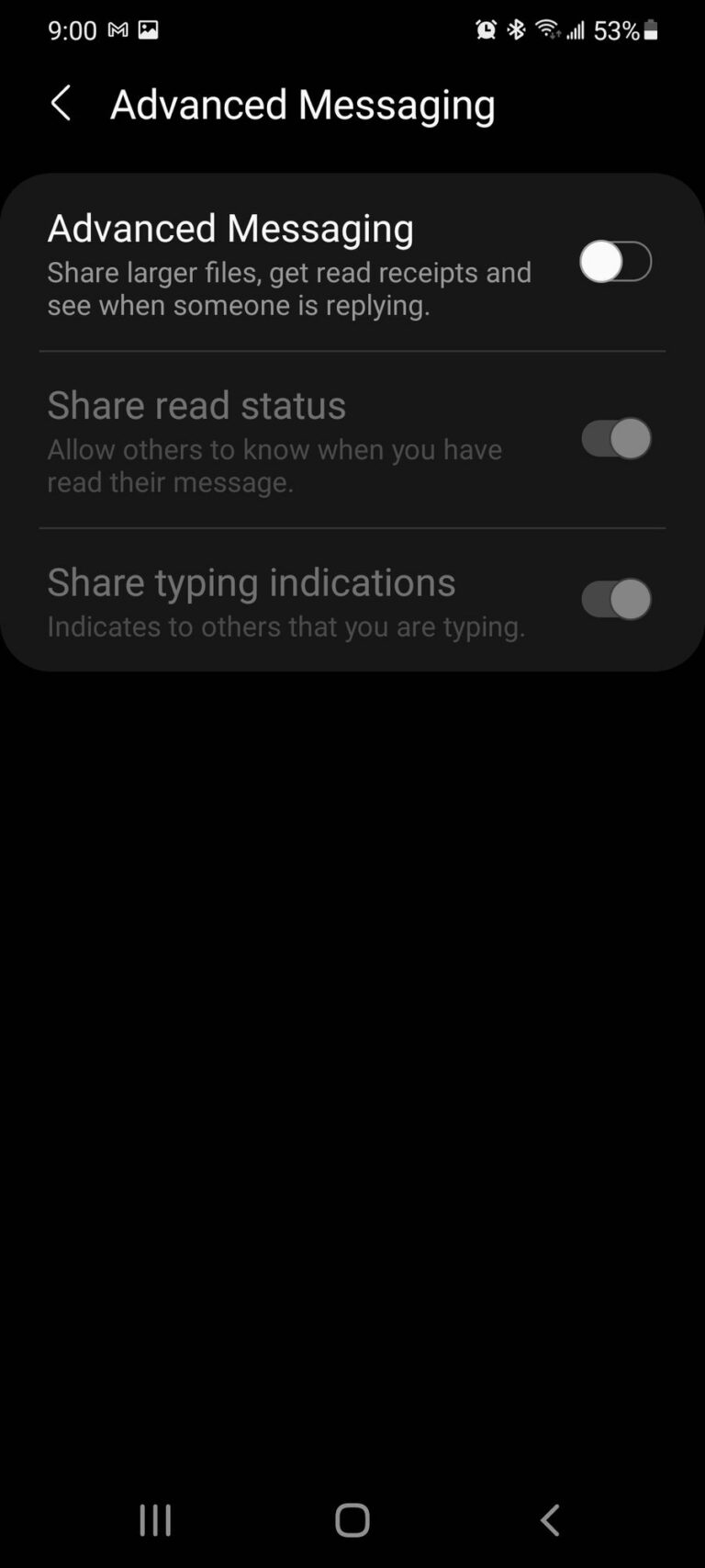Toggle the Share typing indications switch
The image size is (705, 1568).
615,600
